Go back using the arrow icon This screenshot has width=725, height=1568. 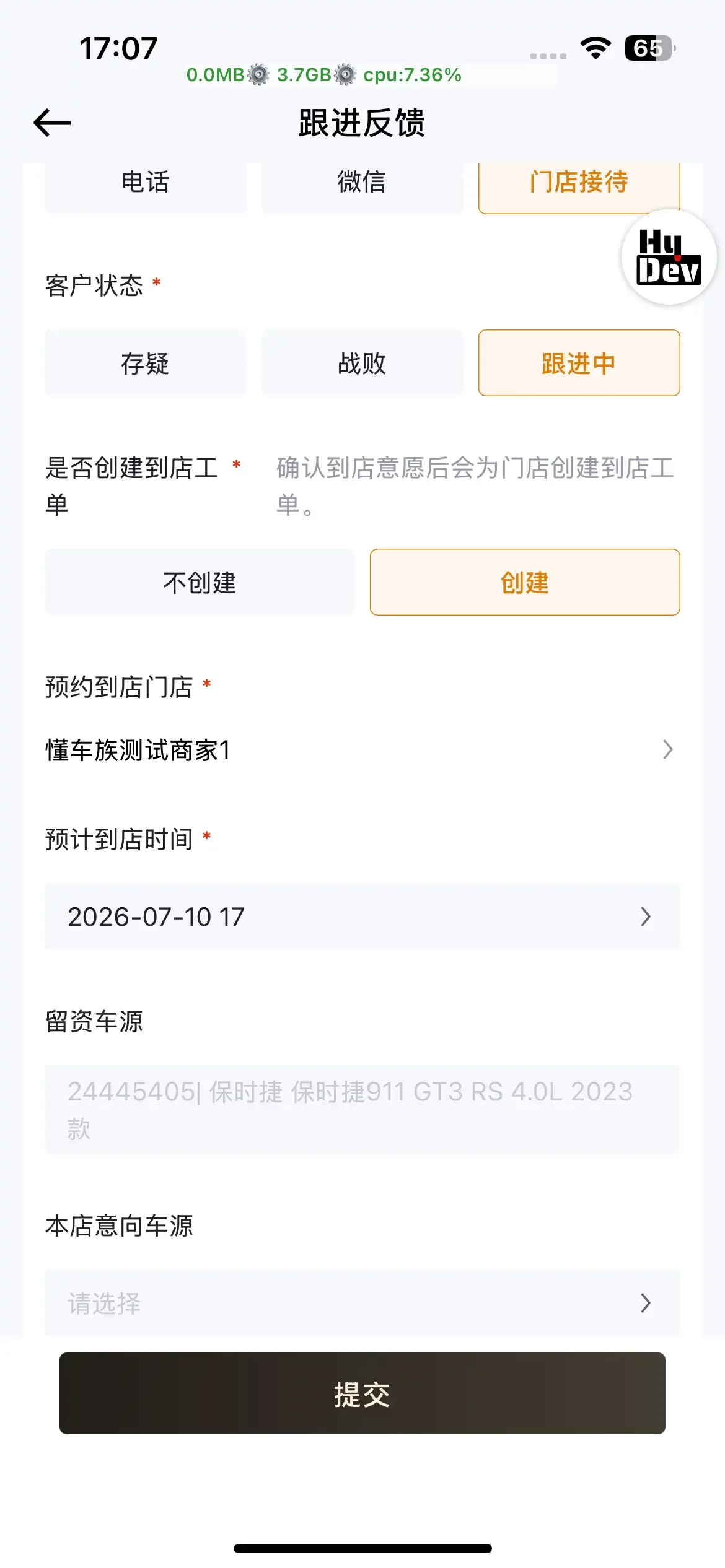(x=52, y=123)
